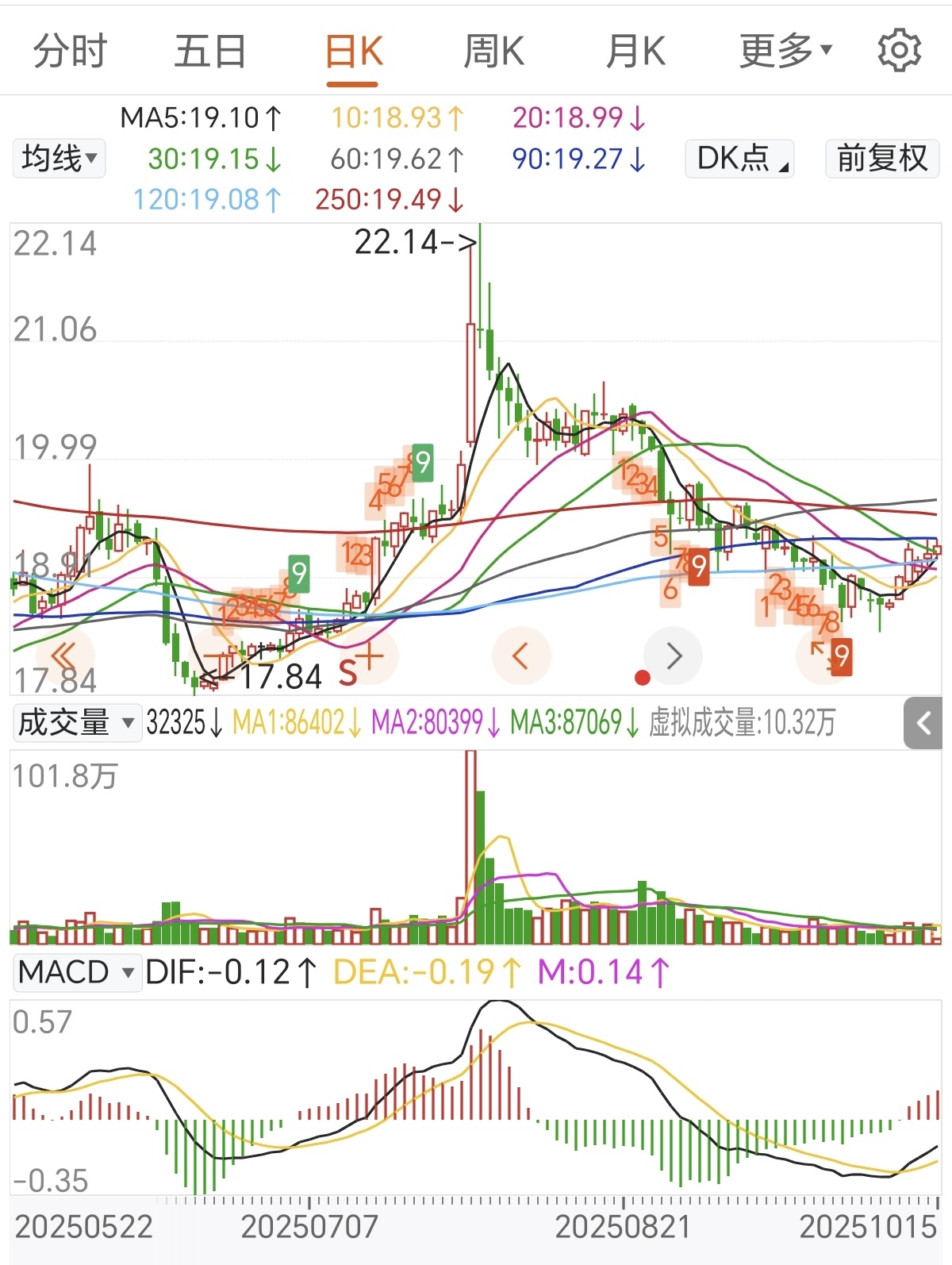Tap the fullscreen arrow button on chart
This screenshot has width=952, height=1265.
[825, 656]
